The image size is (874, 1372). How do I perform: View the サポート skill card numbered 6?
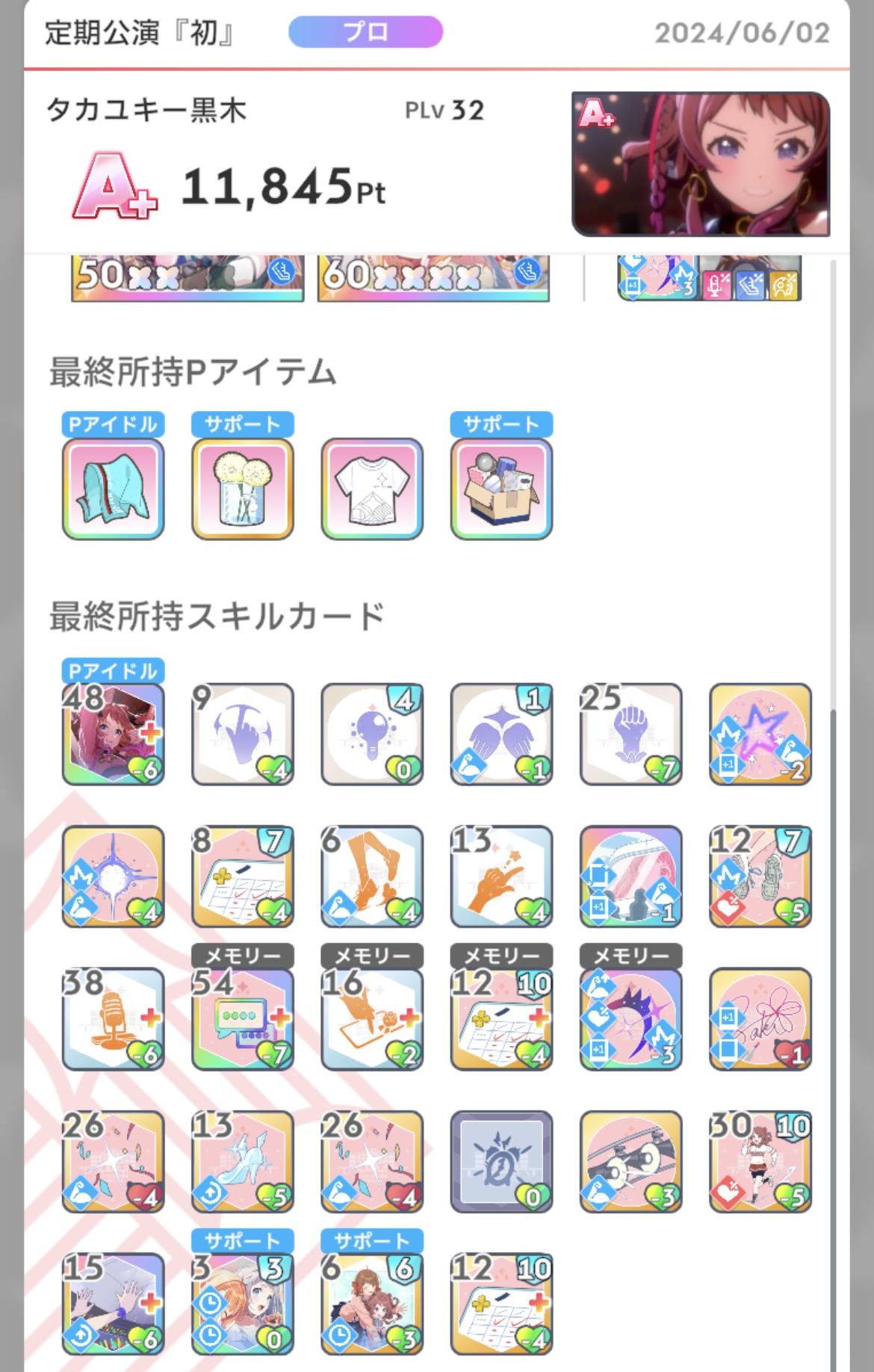[371, 1304]
